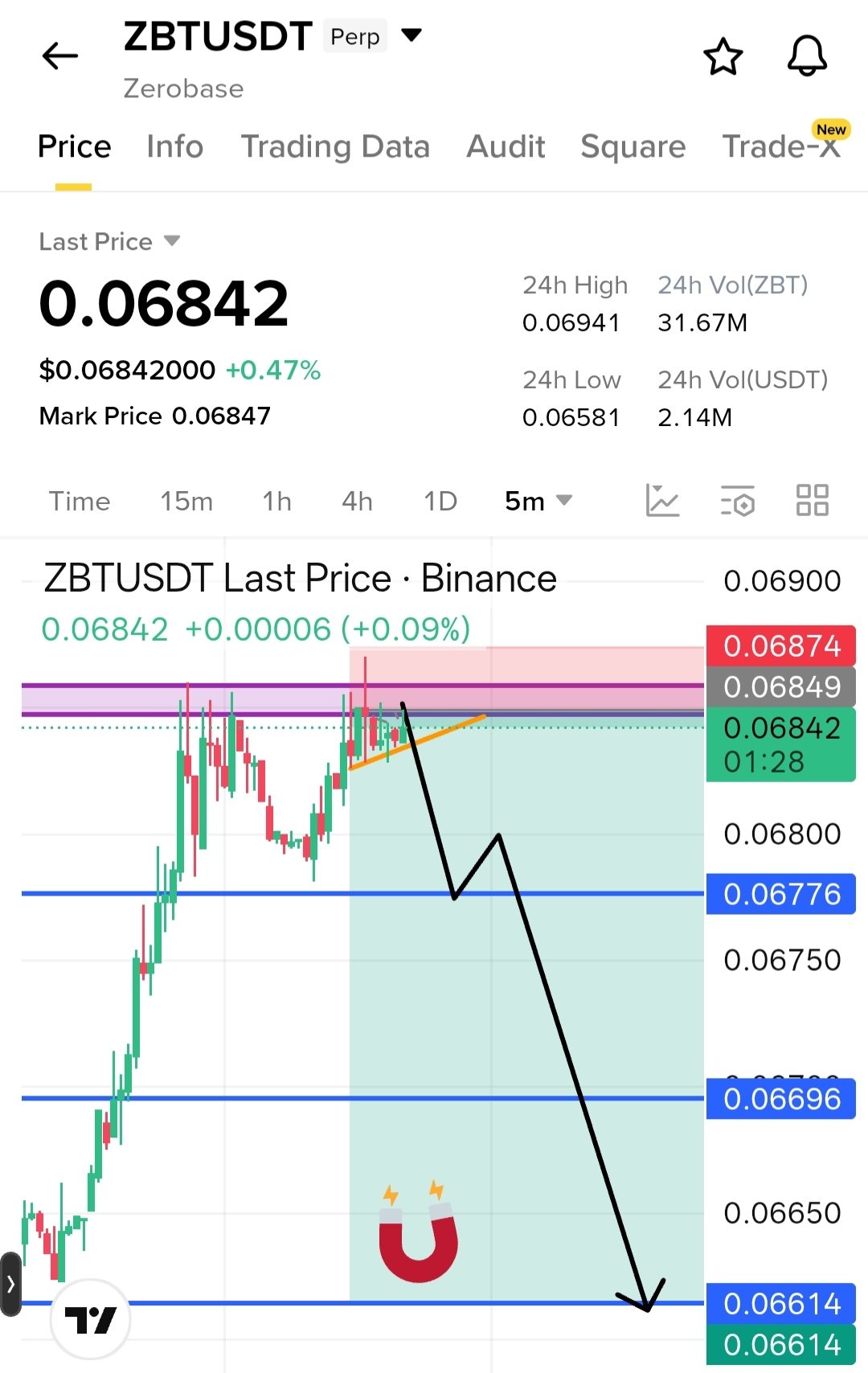Open the chart indicators icon
The image size is (868, 1373).
[663, 501]
